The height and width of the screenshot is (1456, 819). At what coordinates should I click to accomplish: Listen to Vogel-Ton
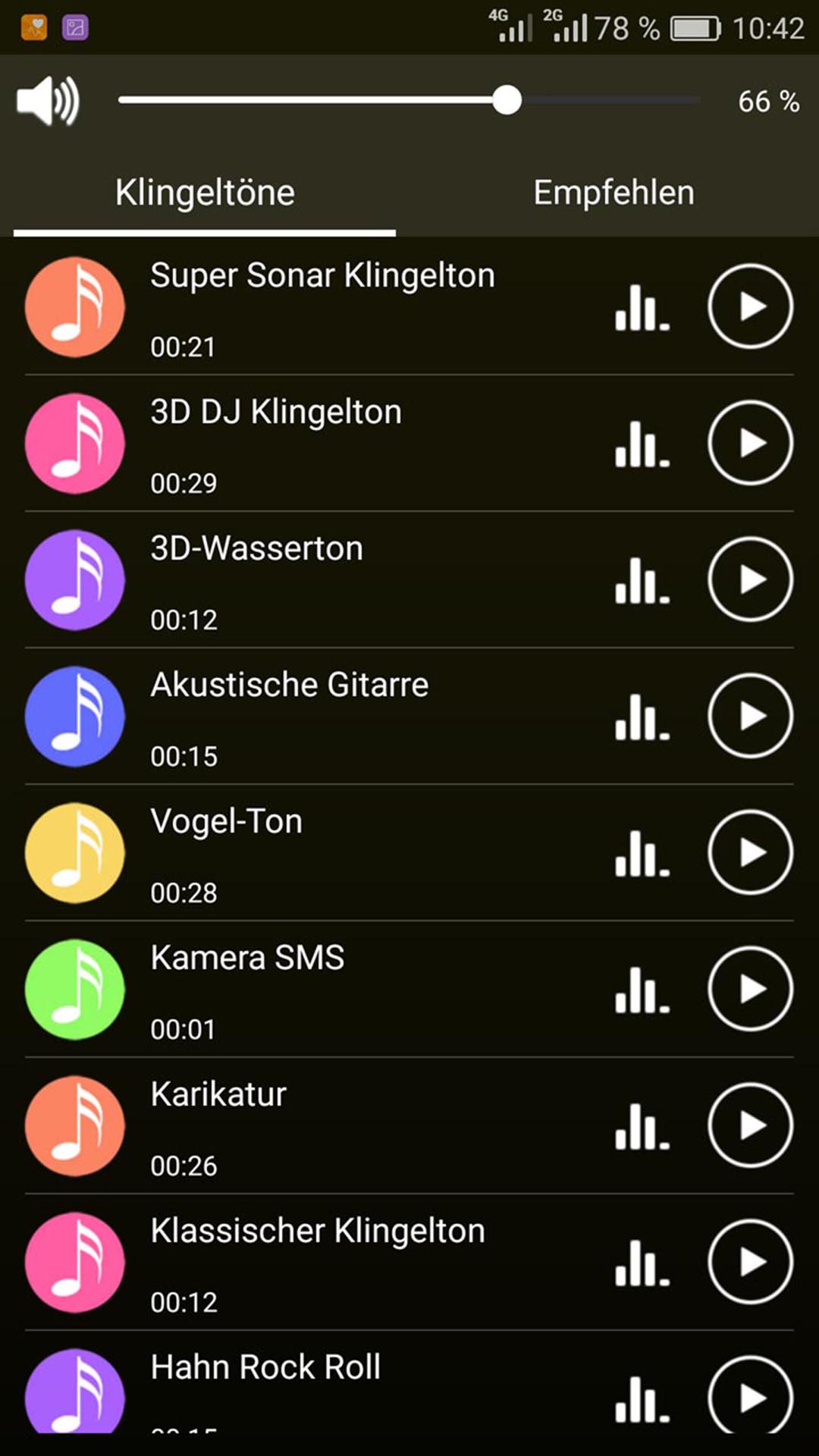[x=750, y=852]
